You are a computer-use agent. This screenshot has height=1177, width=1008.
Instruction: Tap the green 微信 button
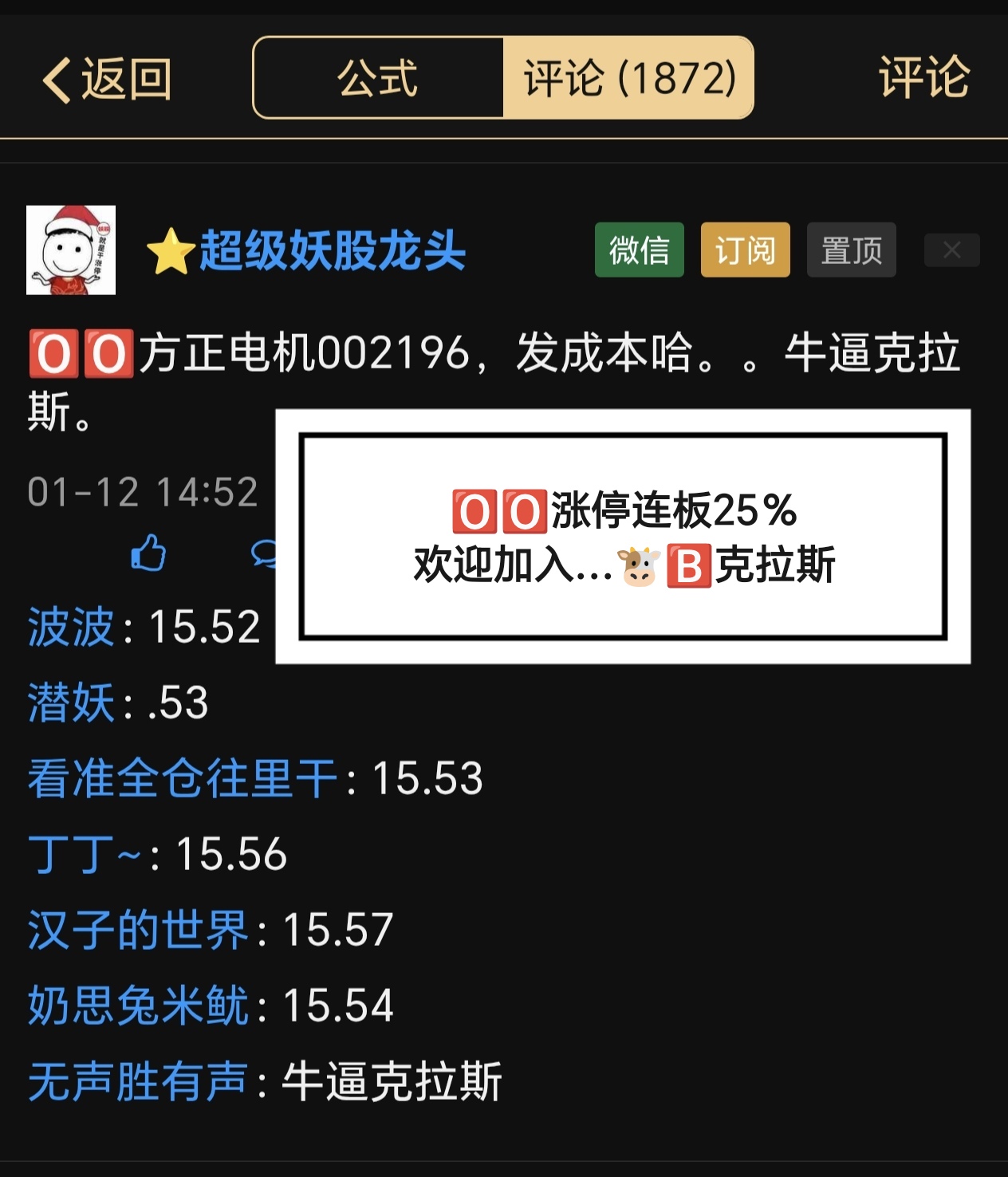(639, 250)
